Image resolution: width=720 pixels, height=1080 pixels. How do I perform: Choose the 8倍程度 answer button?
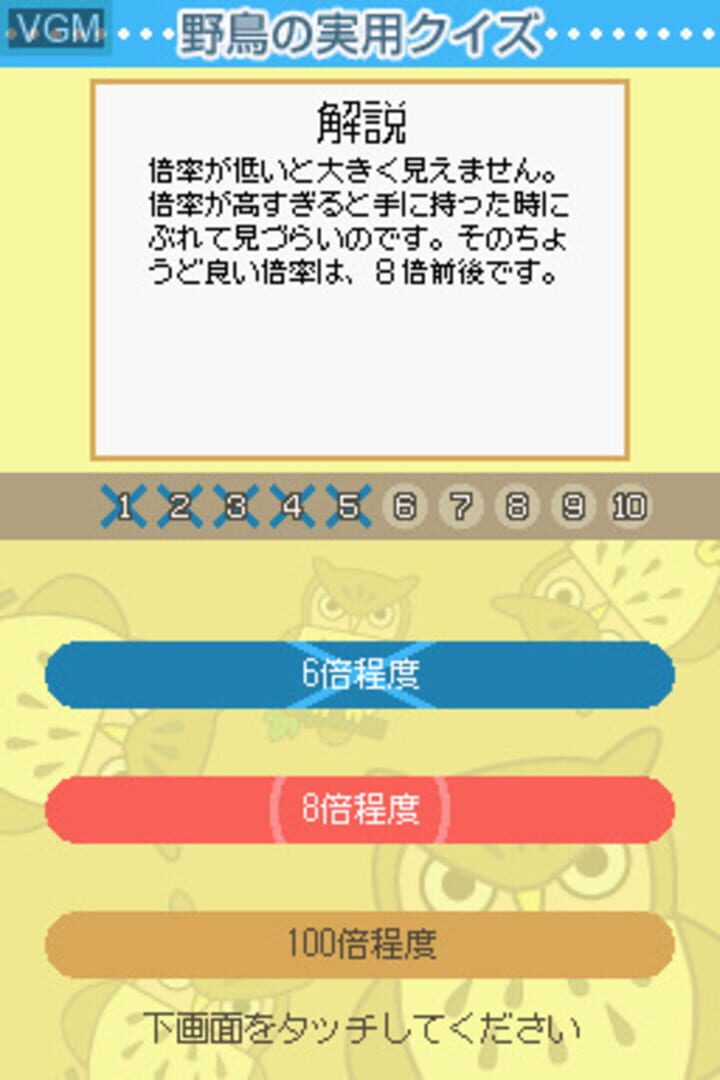click(x=360, y=809)
